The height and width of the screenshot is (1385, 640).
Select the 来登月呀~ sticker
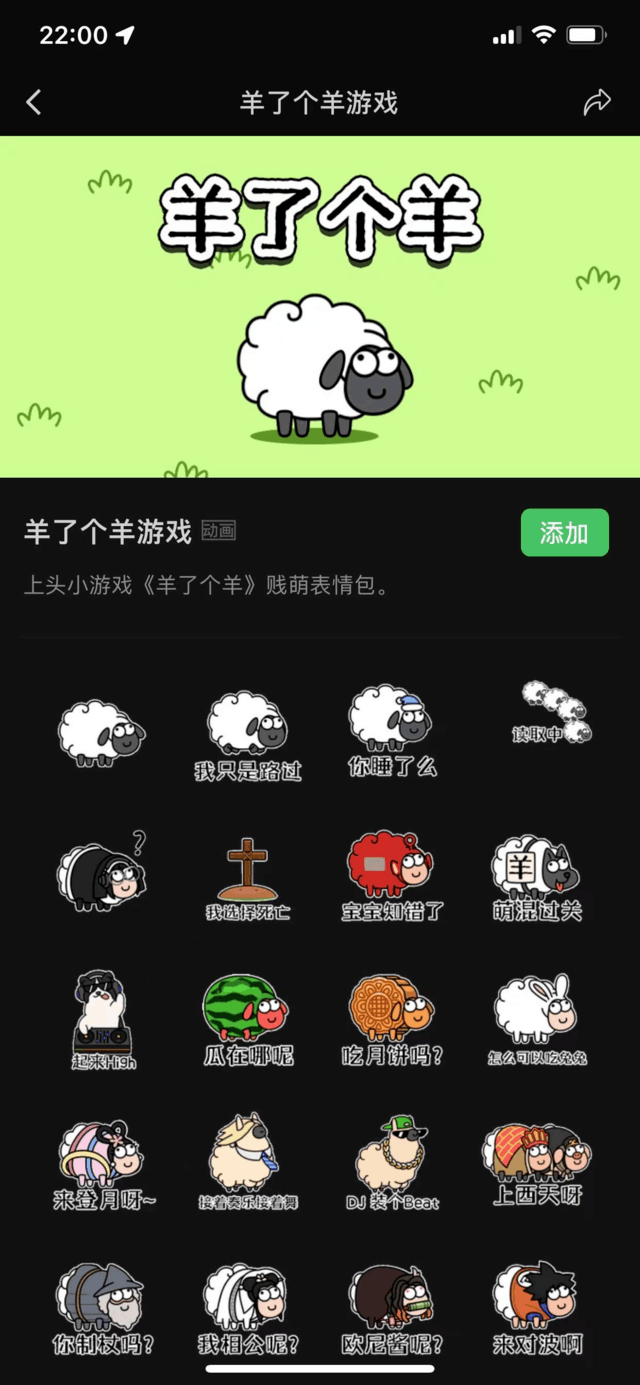103,1164
